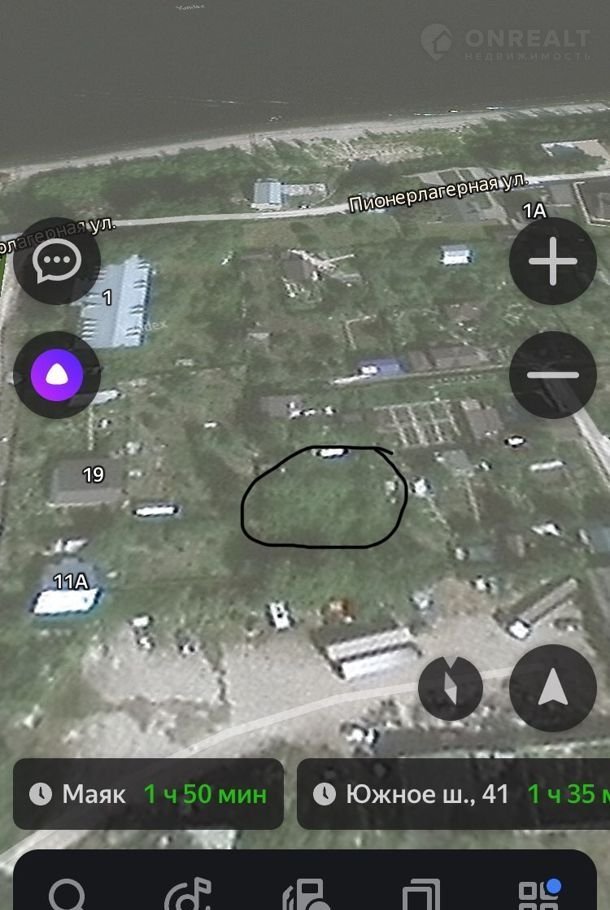
Task: Open the road chat bubble button
Action: tap(56, 262)
